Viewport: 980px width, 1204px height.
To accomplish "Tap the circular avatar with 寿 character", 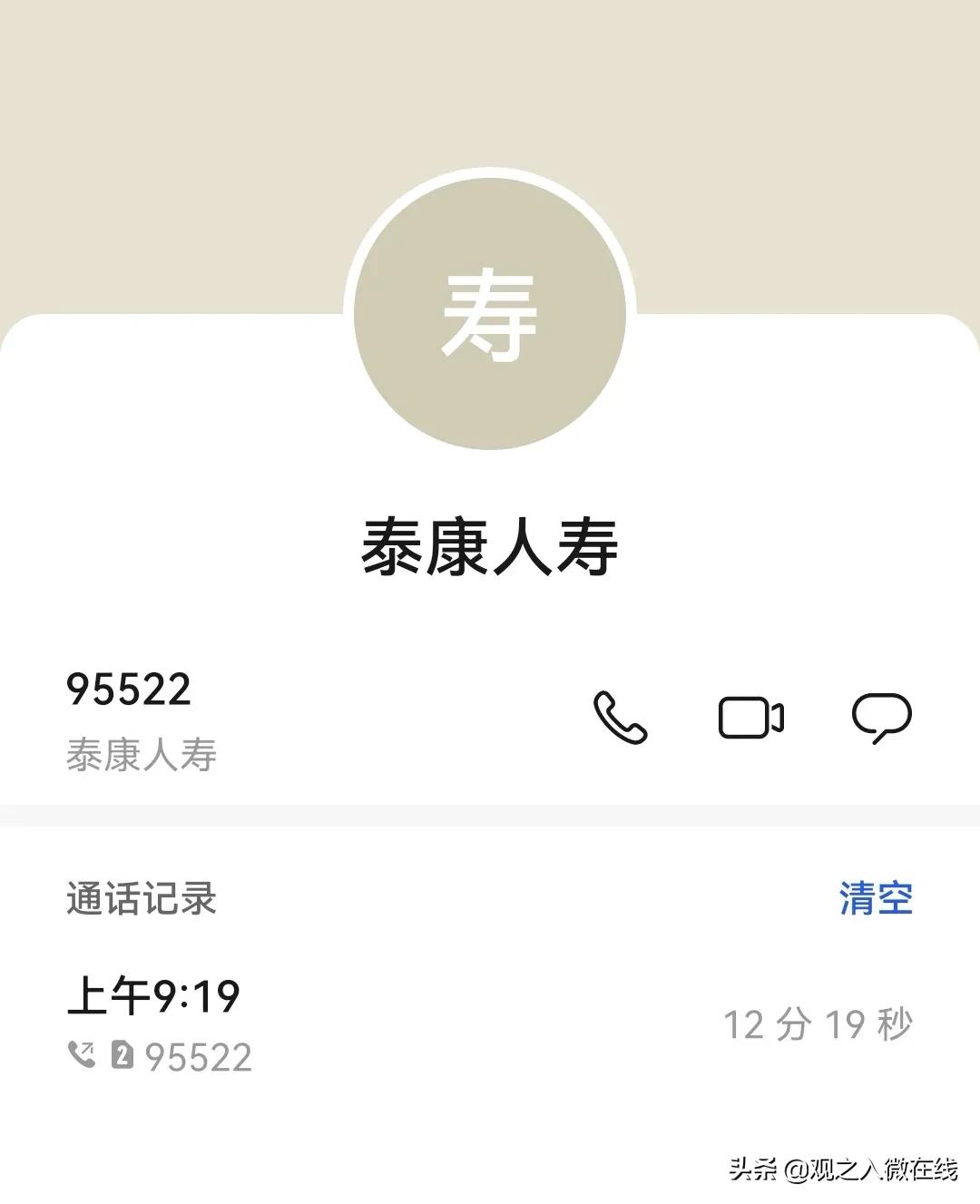I will (x=490, y=308).
